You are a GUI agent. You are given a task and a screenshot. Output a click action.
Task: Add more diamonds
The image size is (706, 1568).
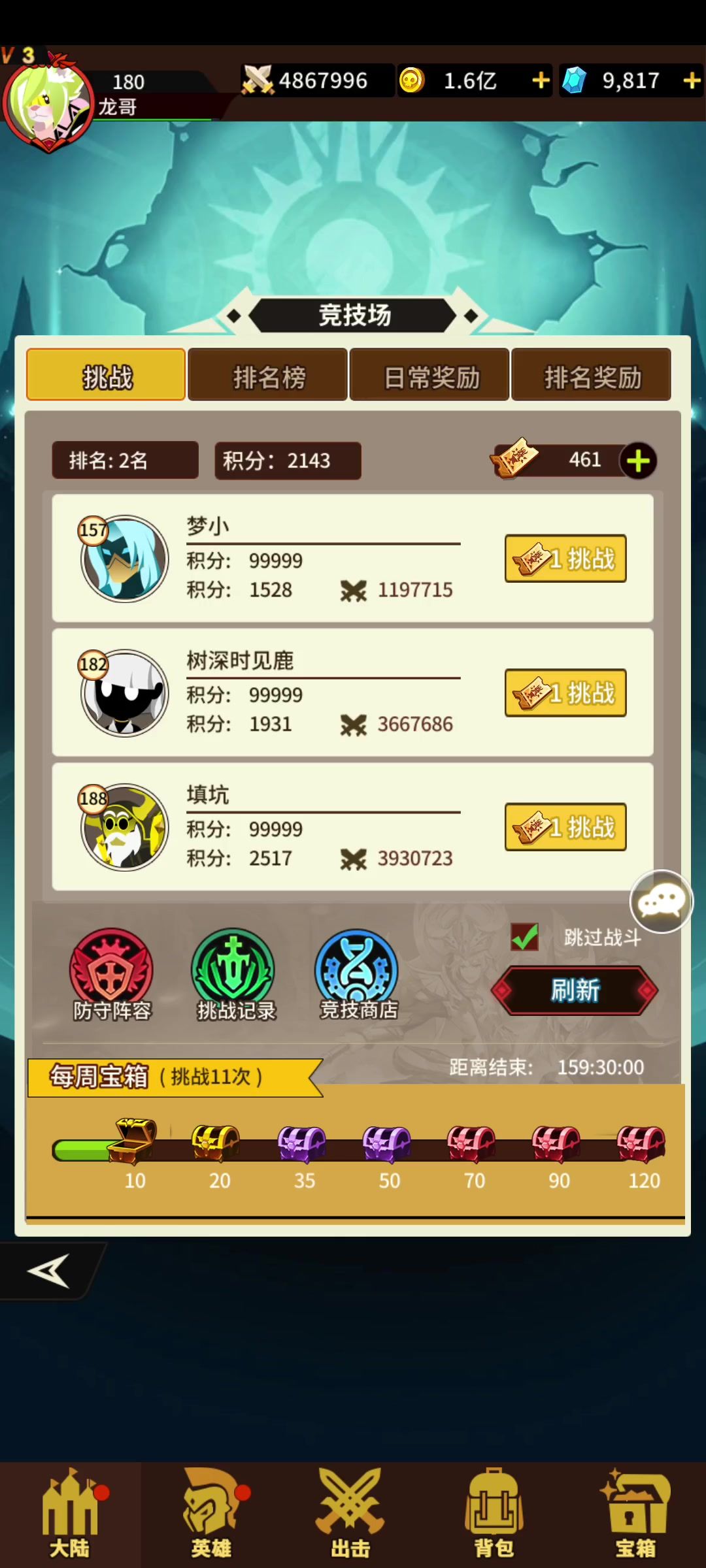point(692,80)
